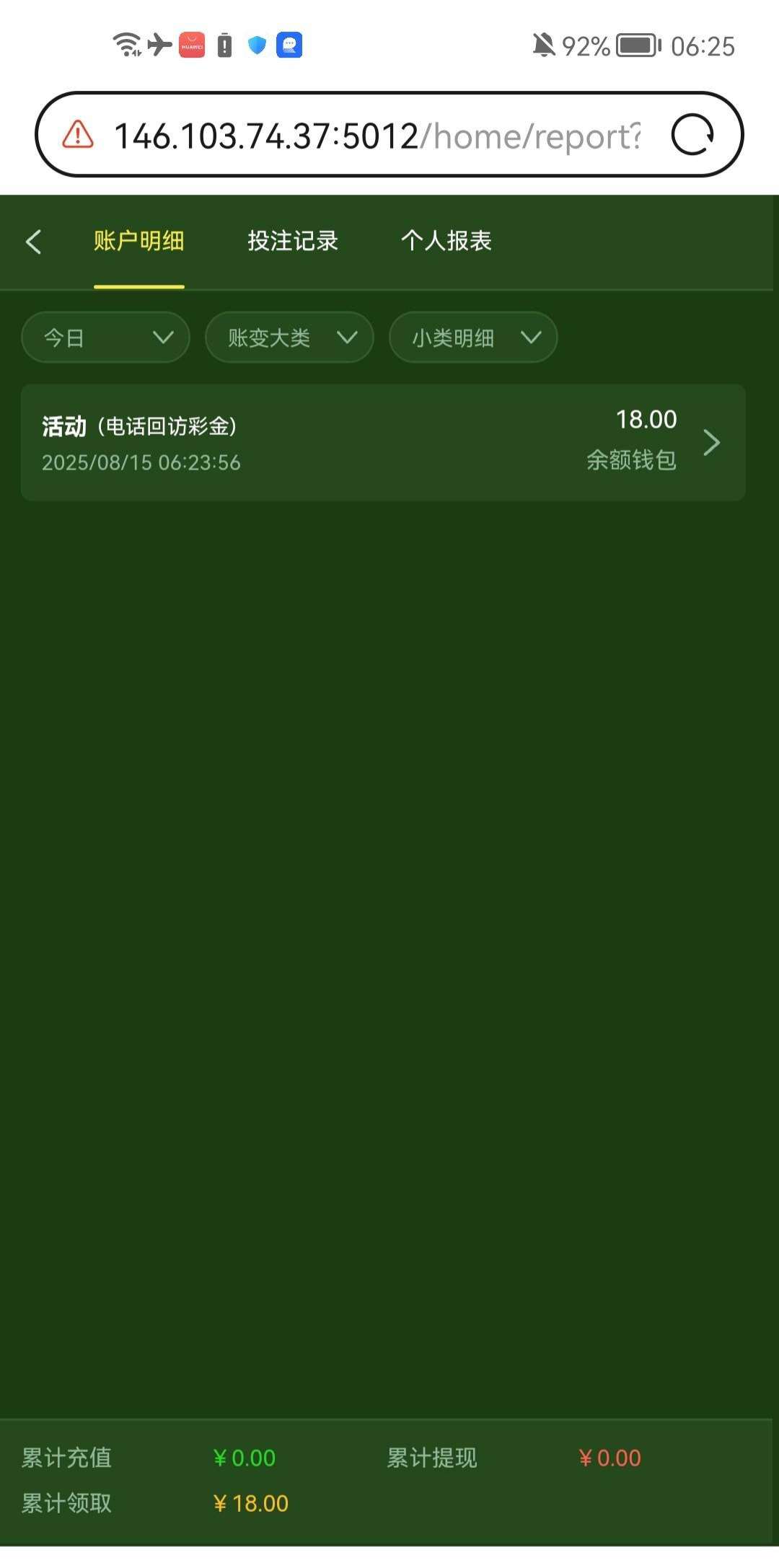Tap the address bar URL field
This screenshot has height=1568, width=779.
tap(375, 136)
